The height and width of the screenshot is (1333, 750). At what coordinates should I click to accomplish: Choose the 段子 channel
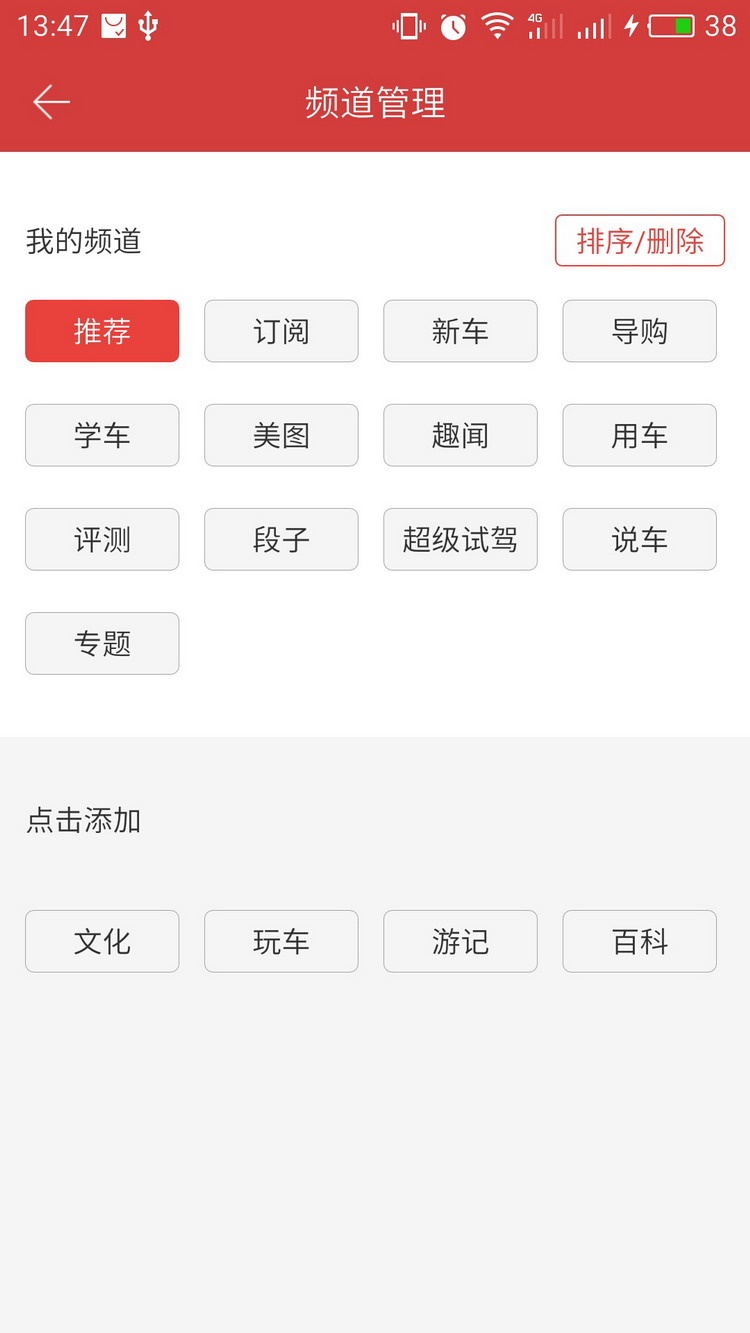pos(281,539)
